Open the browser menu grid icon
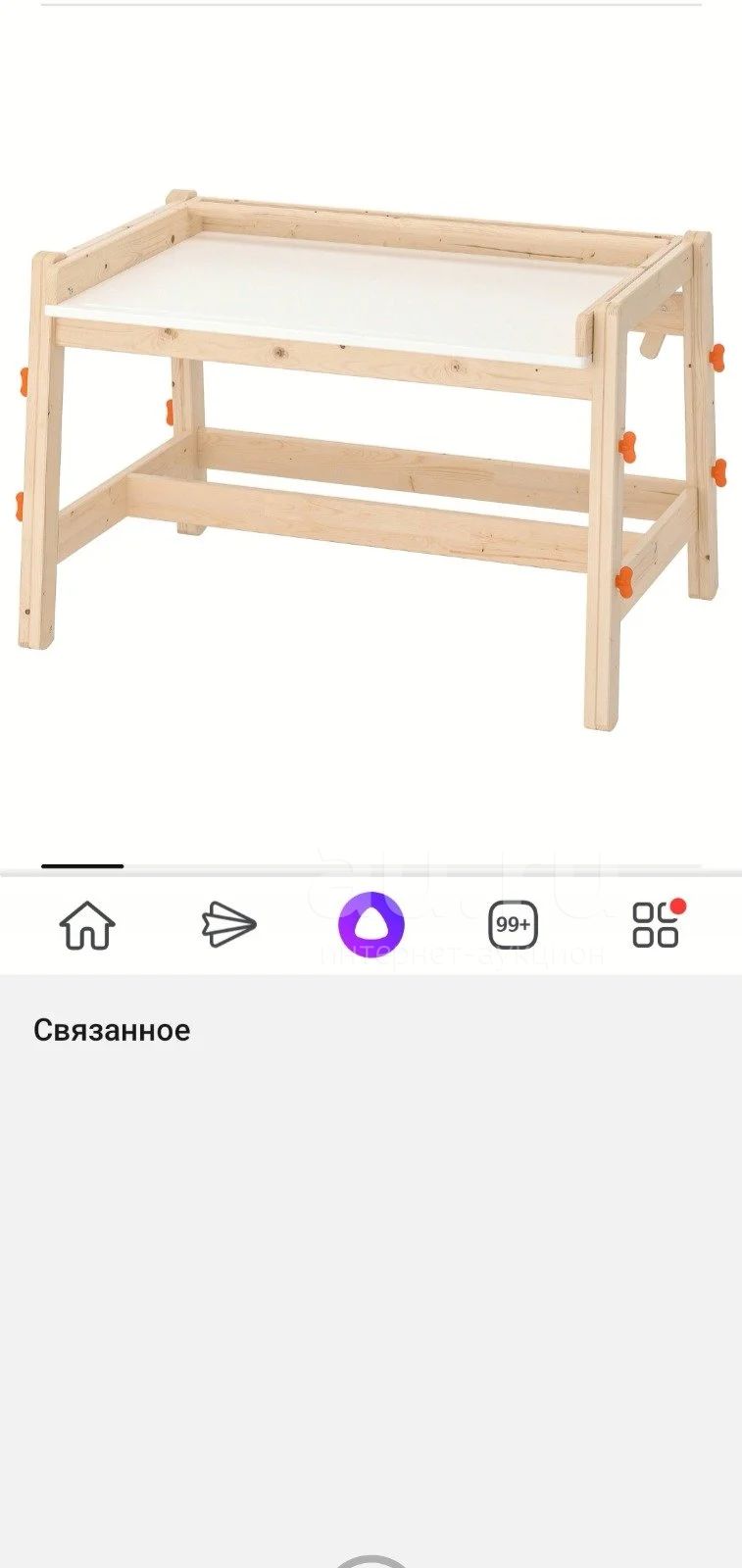 [657, 924]
